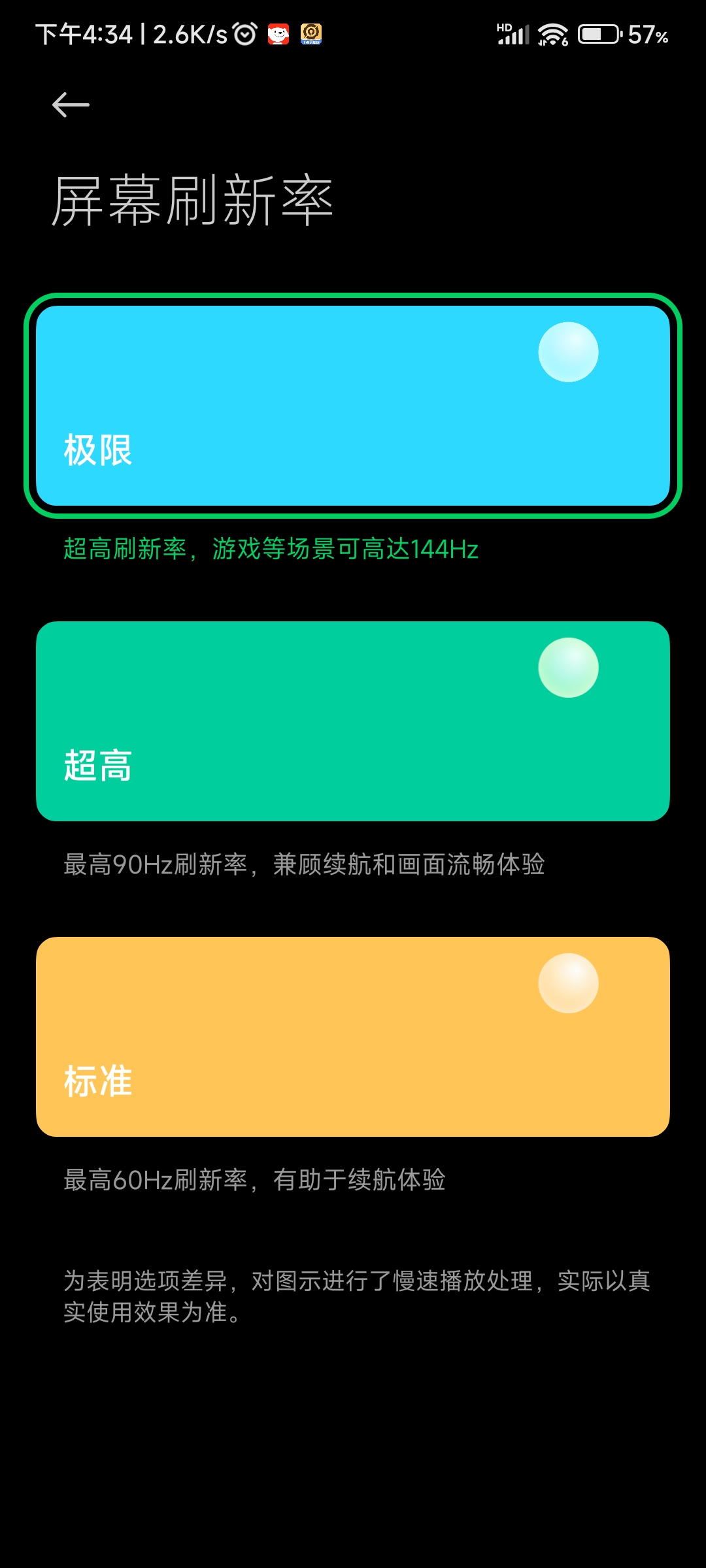Switch to the 标准 60Hz refresh rate card

353,1037
